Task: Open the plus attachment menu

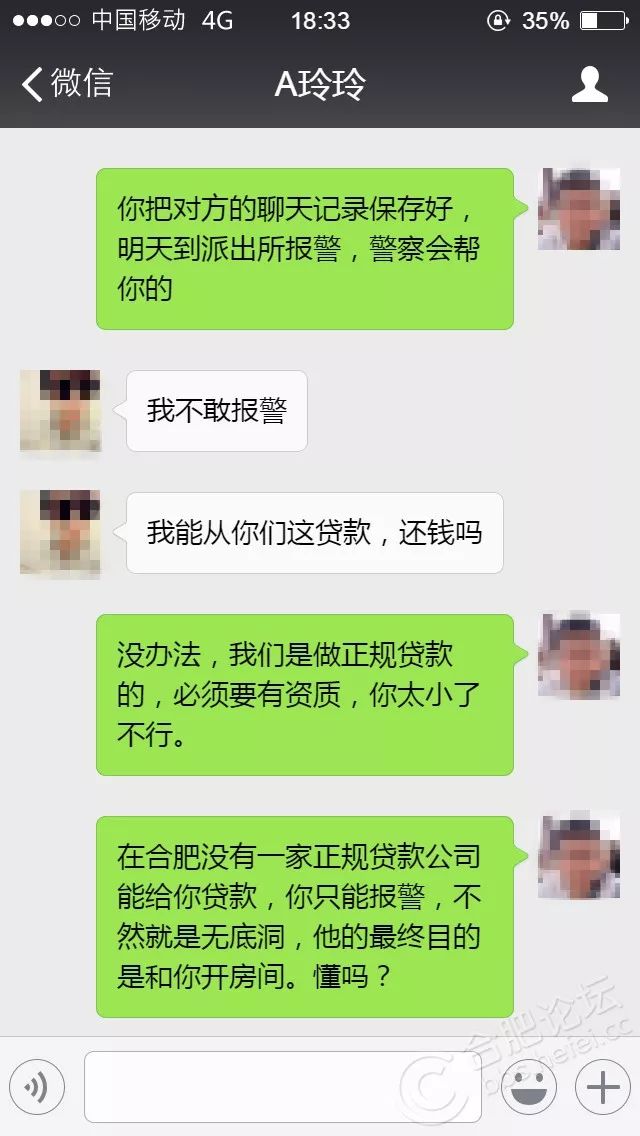Action: 603,1086
